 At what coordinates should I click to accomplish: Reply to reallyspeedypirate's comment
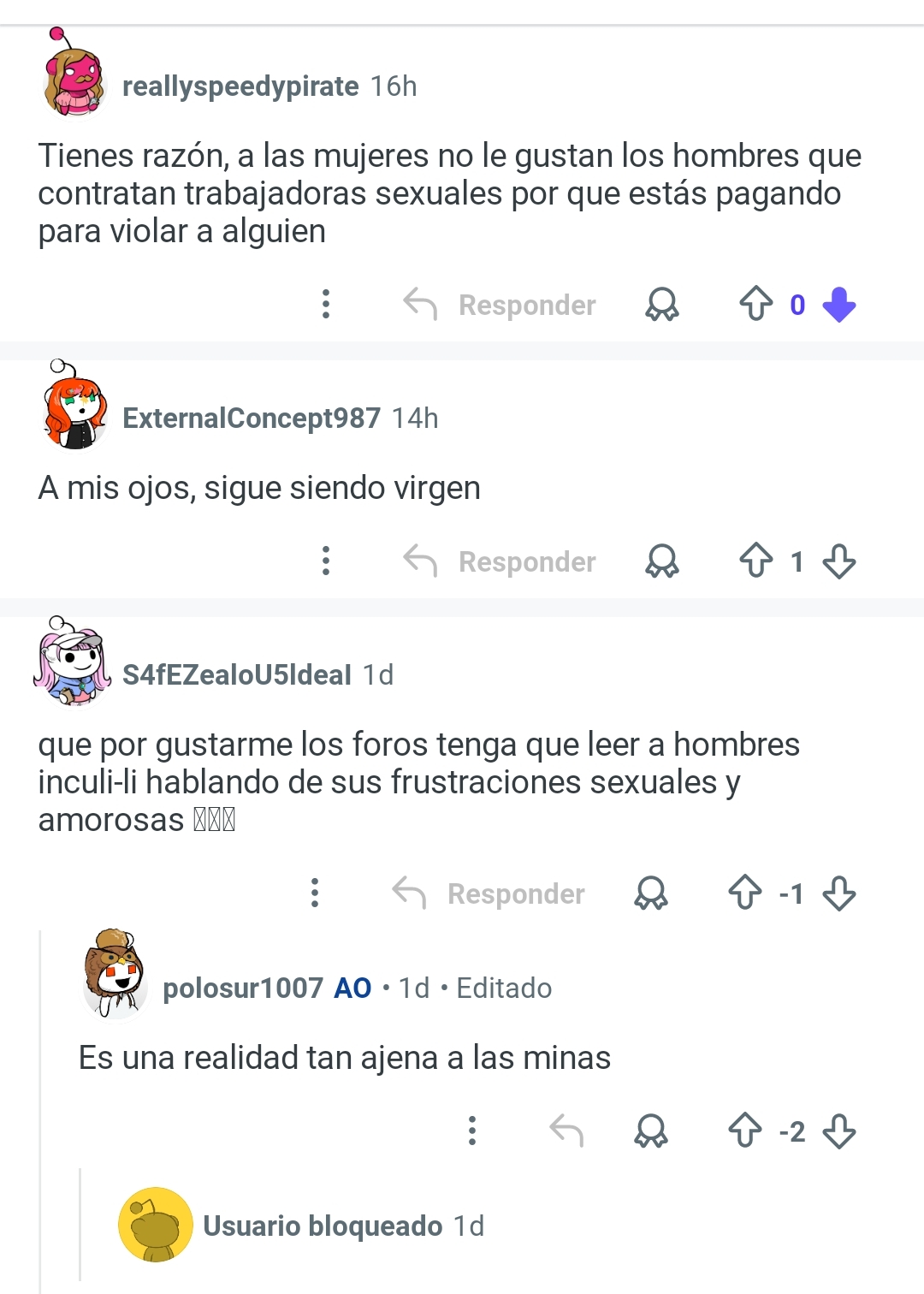500,305
